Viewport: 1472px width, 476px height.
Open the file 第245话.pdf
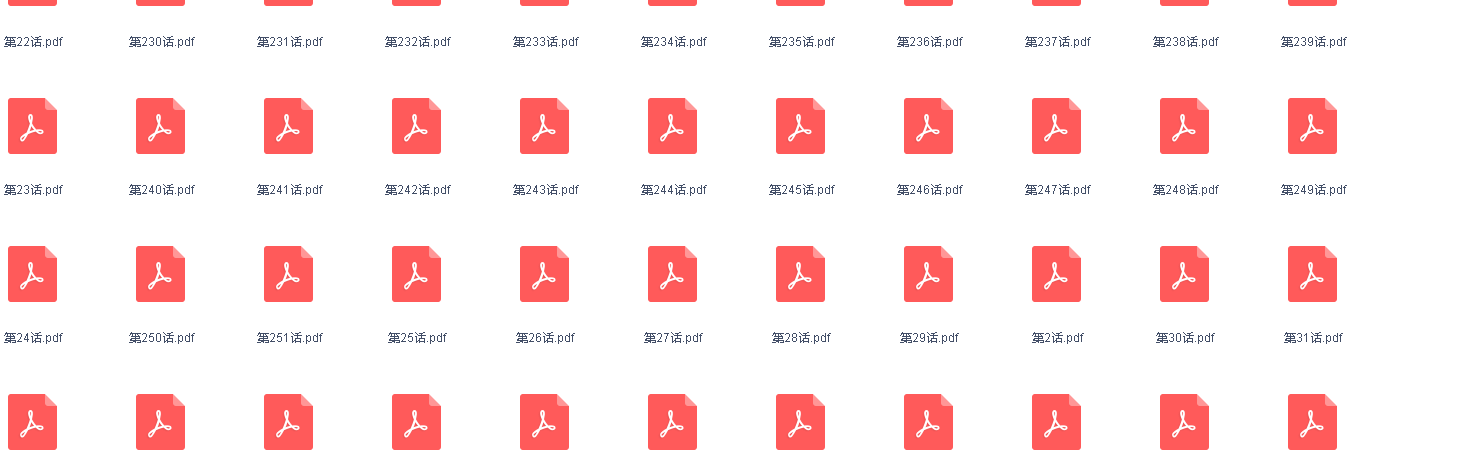[x=800, y=127]
